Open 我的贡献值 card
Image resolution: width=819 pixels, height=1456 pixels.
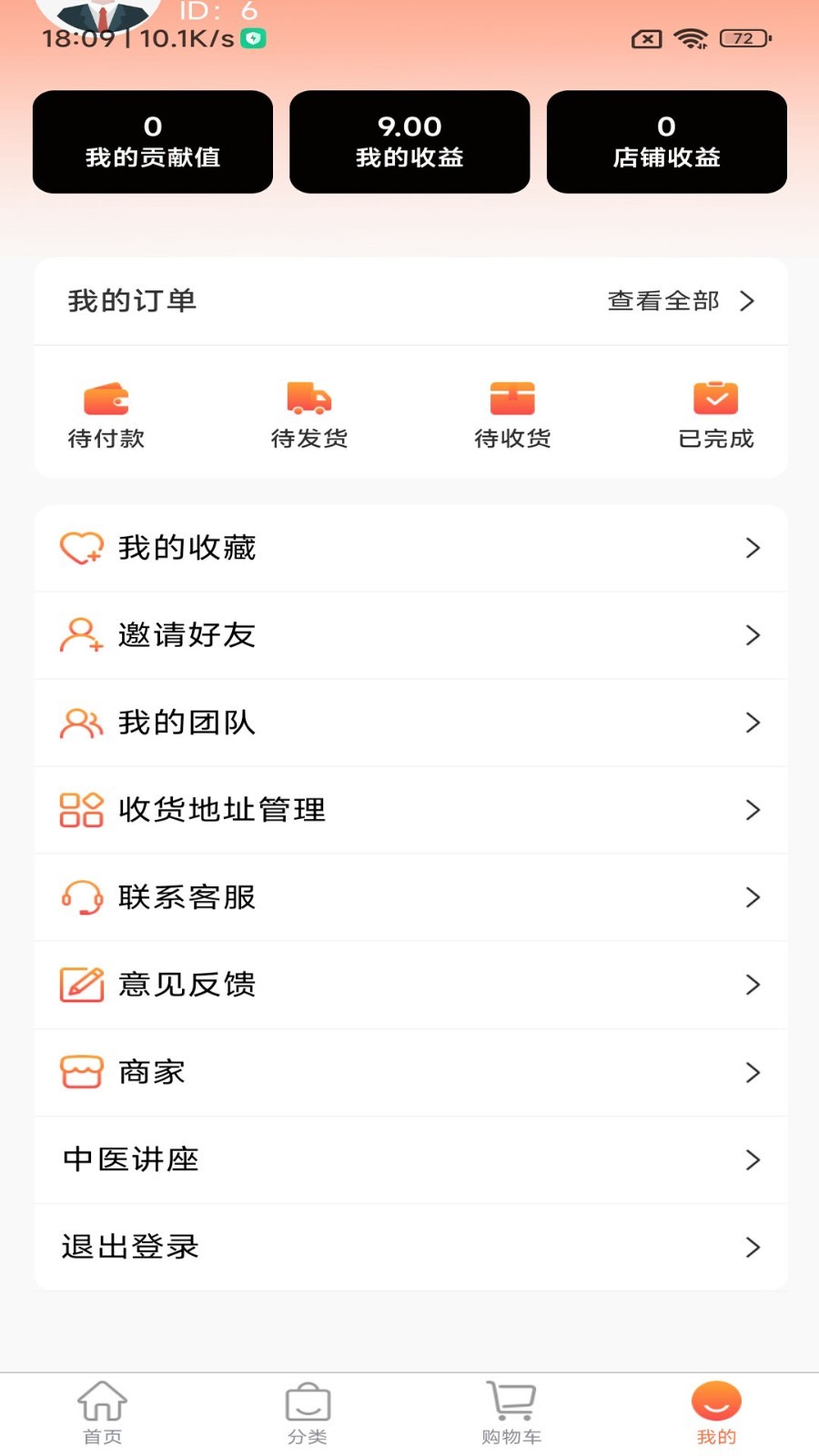click(153, 142)
